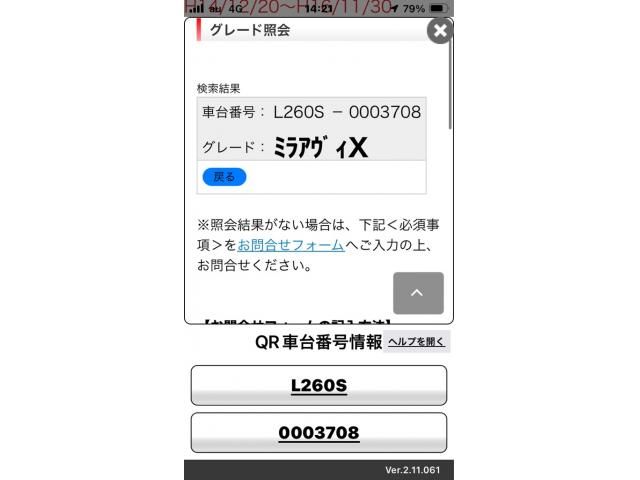
Task: Open the ヘルプを開く help button
Action: (417, 342)
